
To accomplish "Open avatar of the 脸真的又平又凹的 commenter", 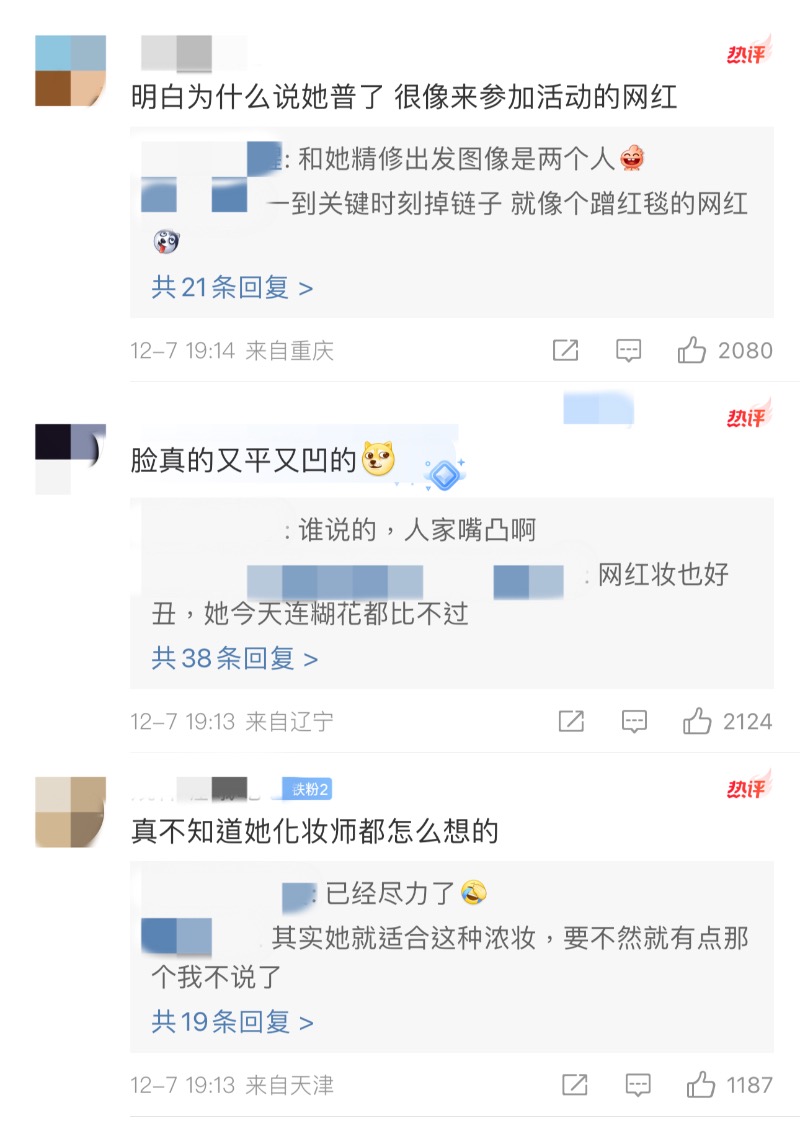I will pos(70,458).
